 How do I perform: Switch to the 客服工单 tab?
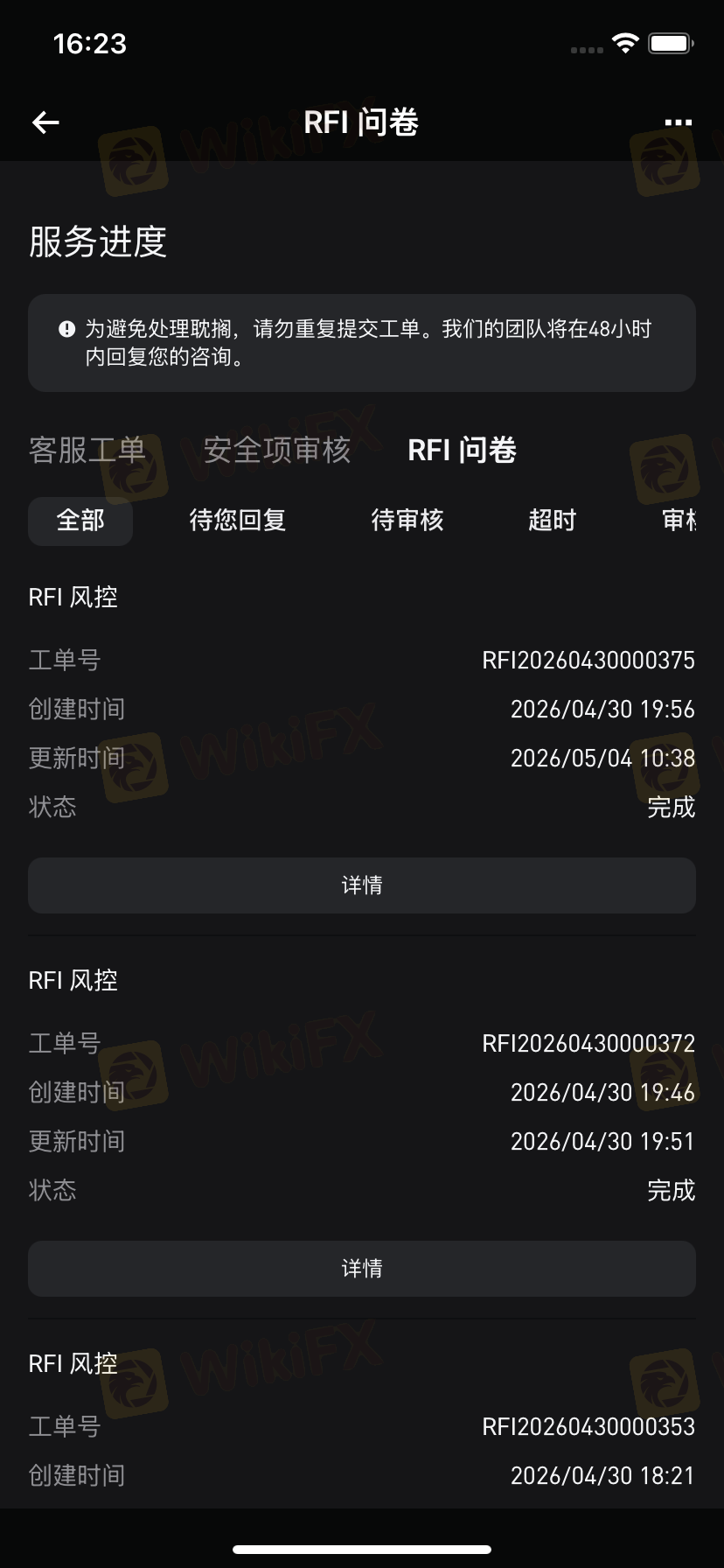pyautogui.click(x=87, y=450)
